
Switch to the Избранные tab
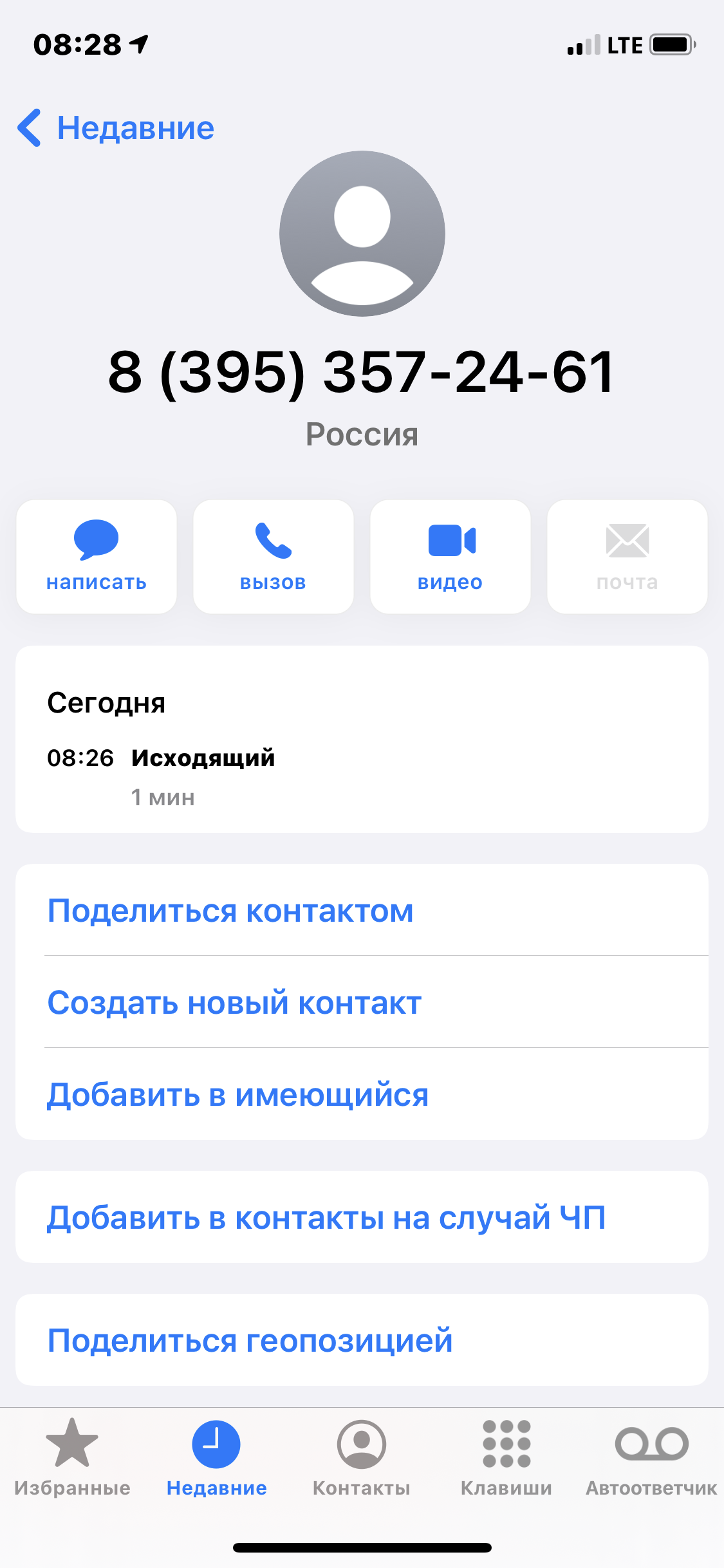72,1459
